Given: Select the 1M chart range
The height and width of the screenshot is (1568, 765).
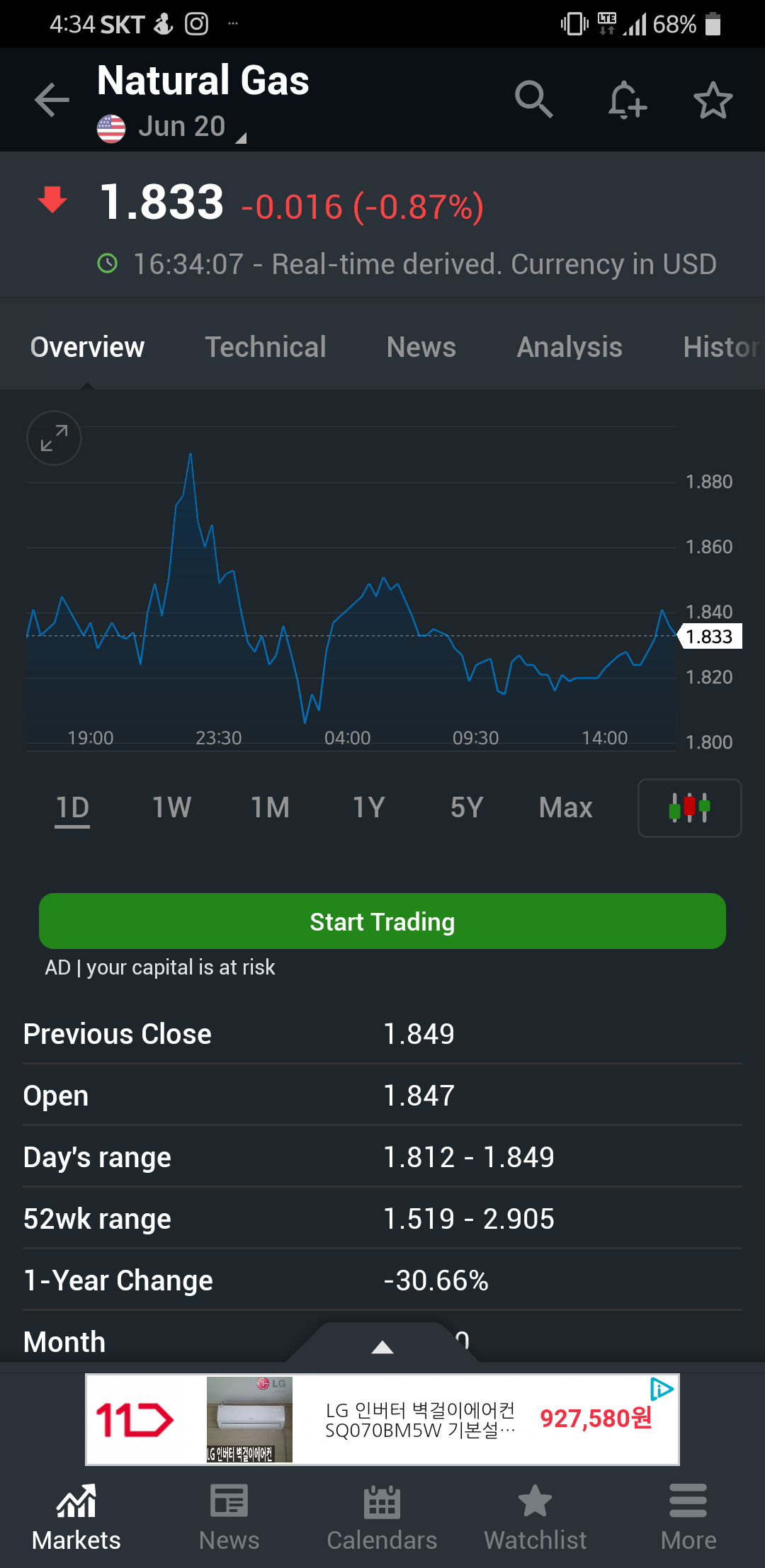Looking at the screenshot, I should (271, 807).
